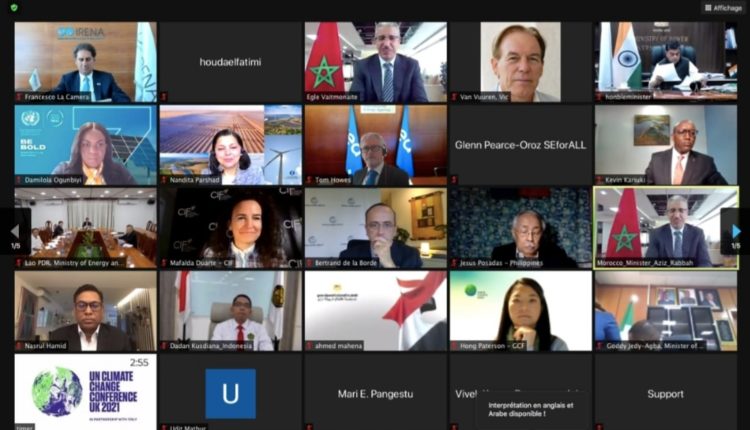The width and height of the screenshot is (750, 430).
Task: Select Nandita Parshad's video tile
Action: click(230, 144)
